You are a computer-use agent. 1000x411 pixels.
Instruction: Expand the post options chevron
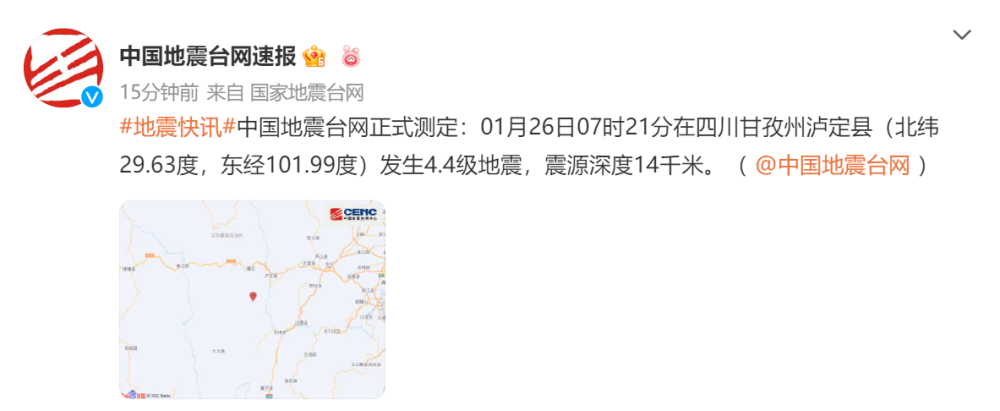(962, 35)
